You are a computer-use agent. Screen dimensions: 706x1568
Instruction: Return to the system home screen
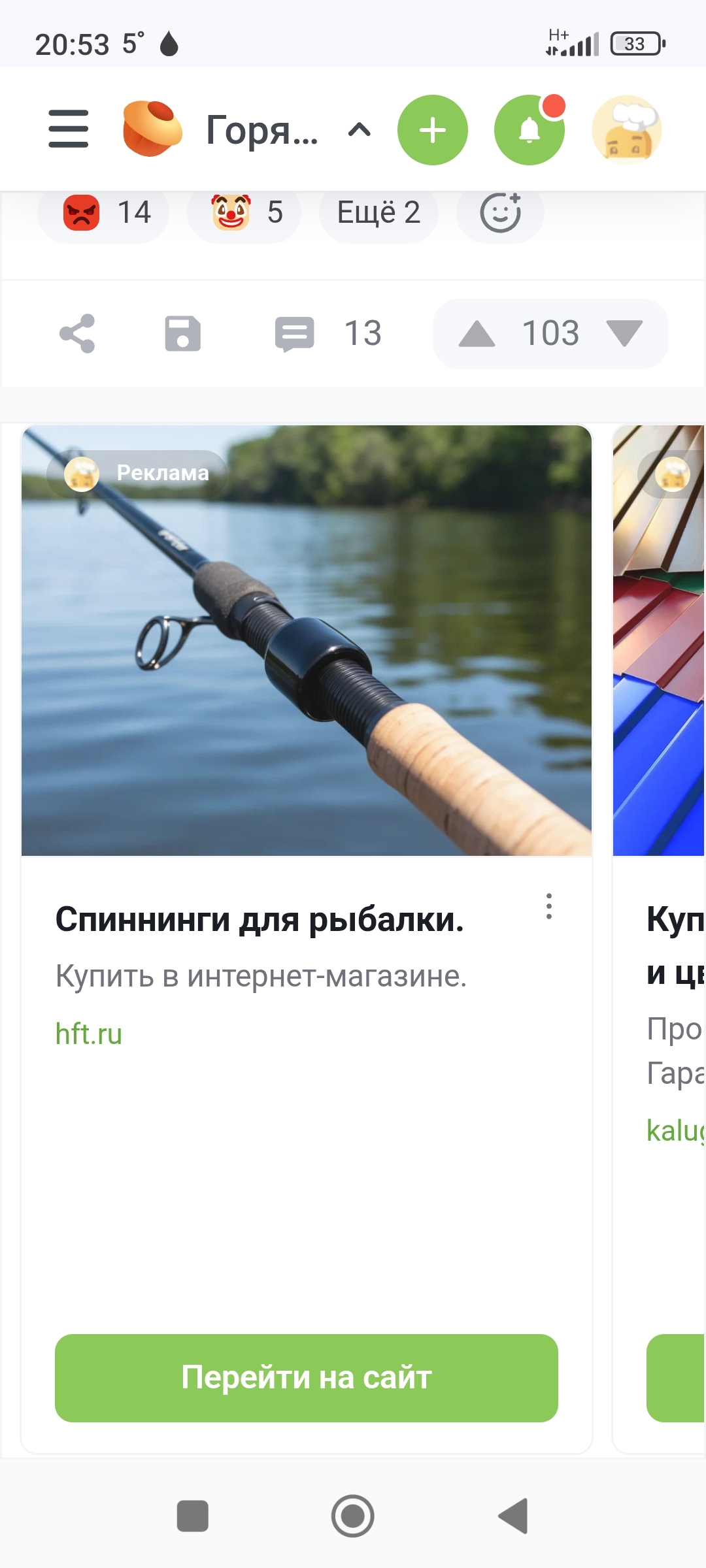[x=353, y=1516]
